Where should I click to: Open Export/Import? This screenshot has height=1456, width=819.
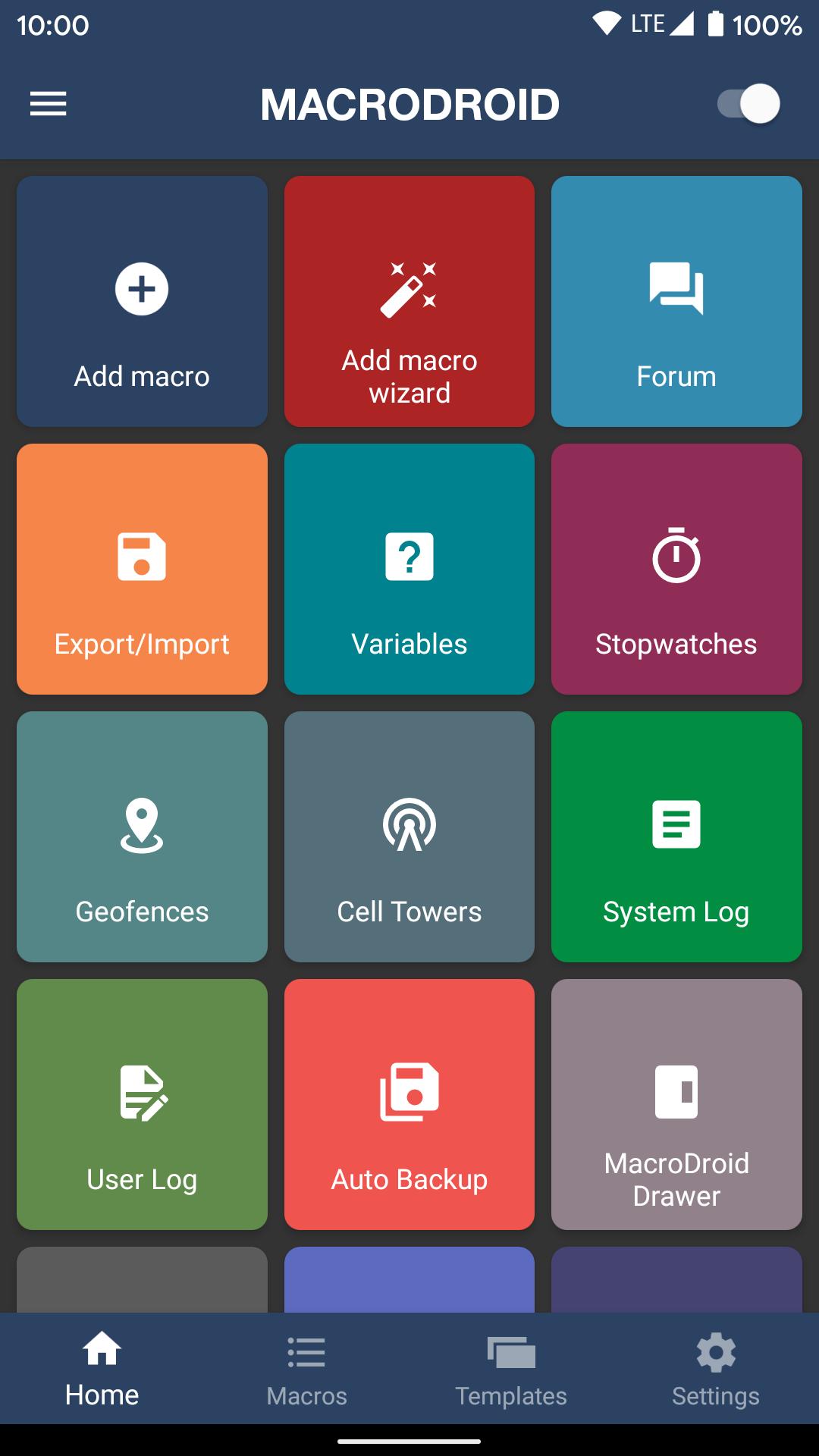142,569
